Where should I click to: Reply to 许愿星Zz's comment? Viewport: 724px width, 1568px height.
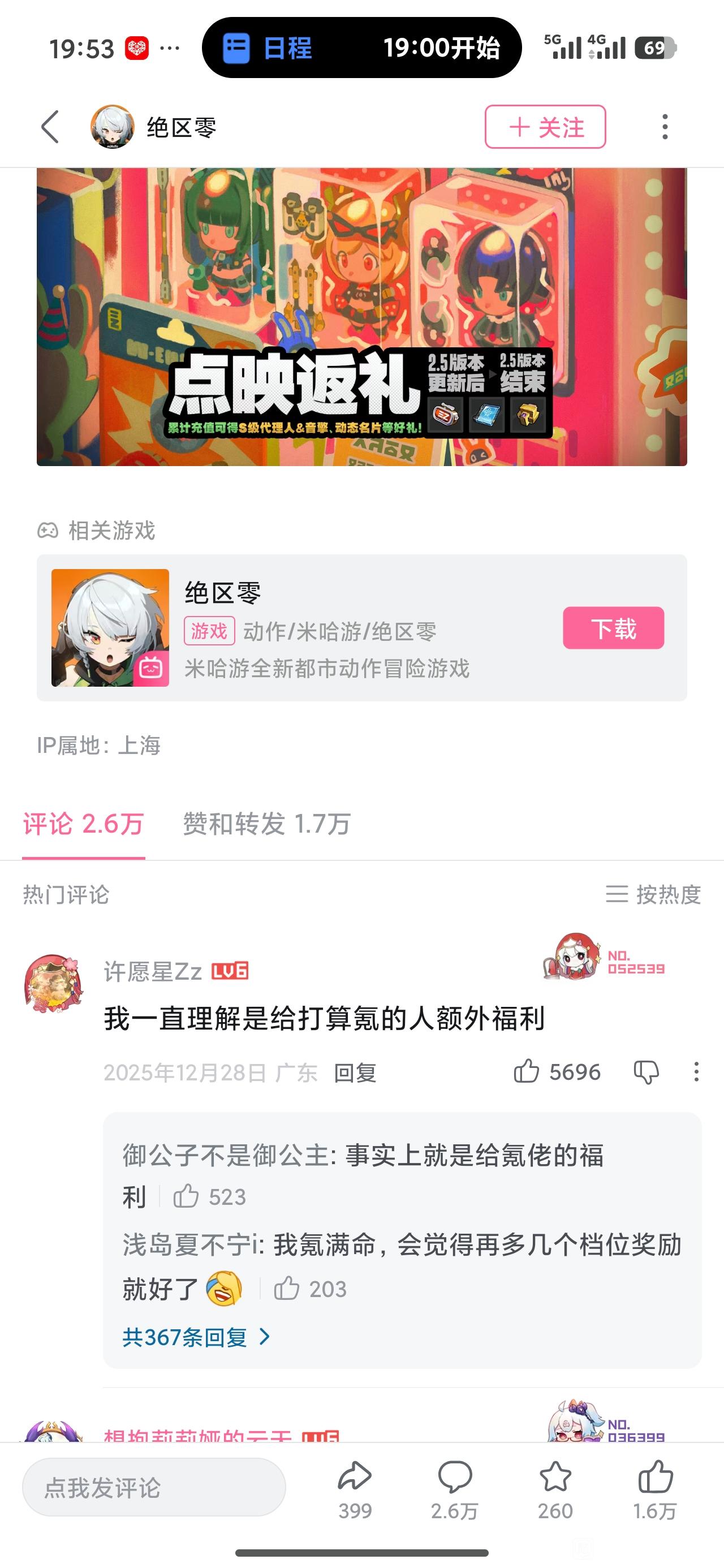point(355,1072)
